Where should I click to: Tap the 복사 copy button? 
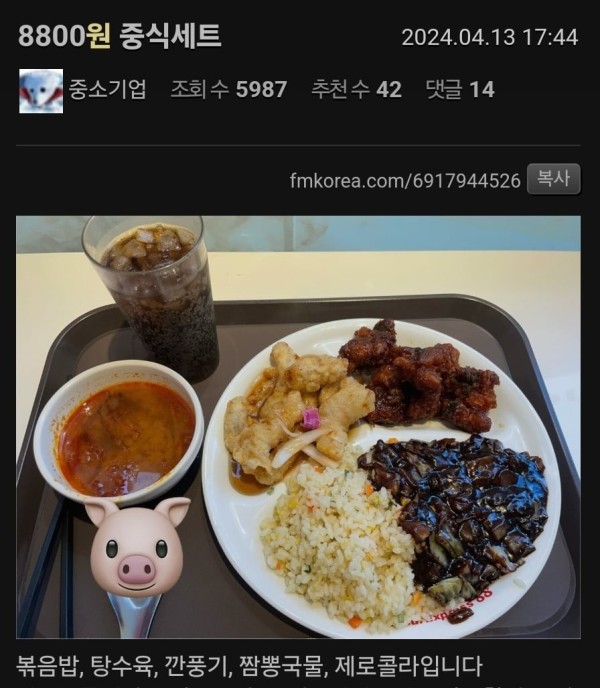coord(553,179)
